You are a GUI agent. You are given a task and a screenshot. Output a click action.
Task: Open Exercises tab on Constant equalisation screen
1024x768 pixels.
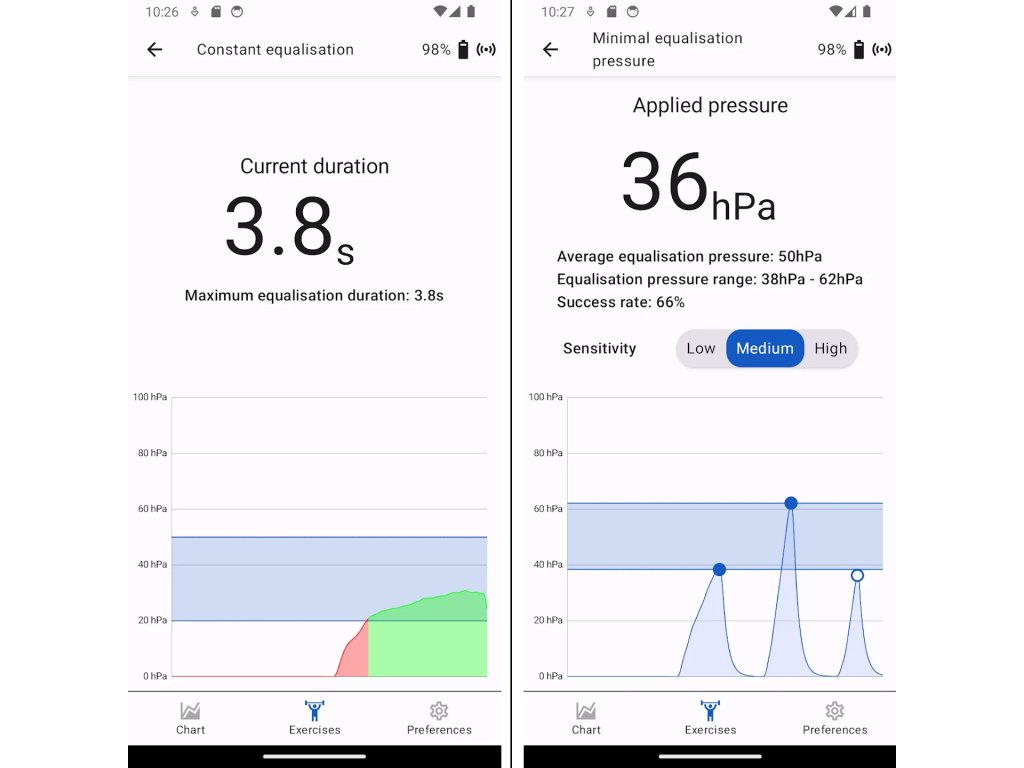(315, 718)
